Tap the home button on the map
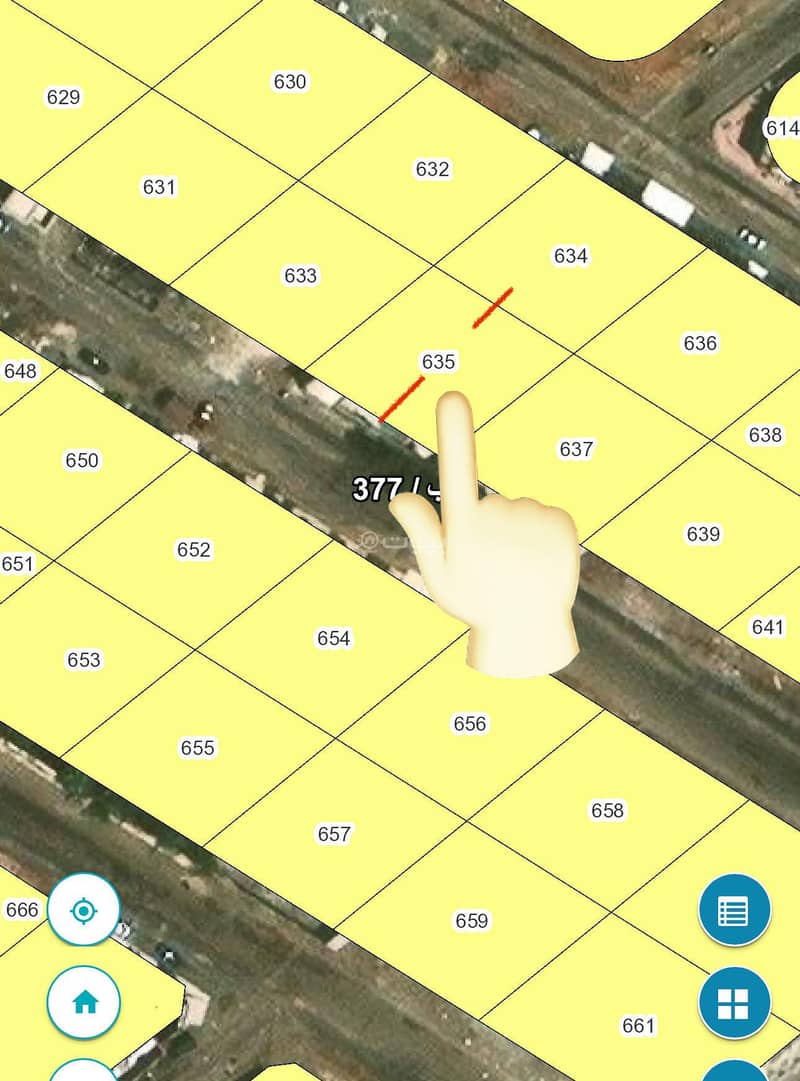Image resolution: width=800 pixels, height=1081 pixels. (84, 1001)
